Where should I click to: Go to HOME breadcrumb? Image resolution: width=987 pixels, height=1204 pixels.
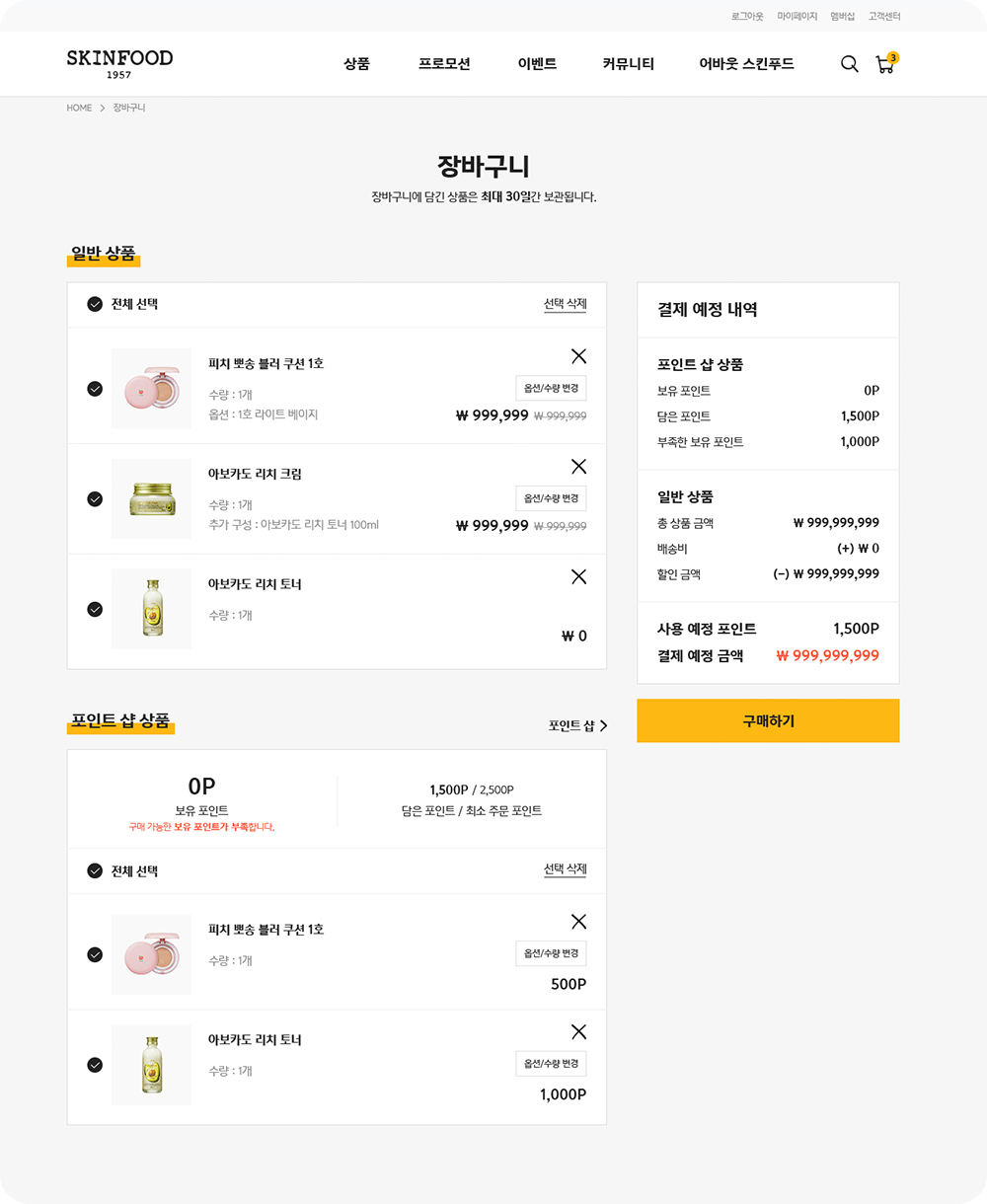(x=79, y=108)
